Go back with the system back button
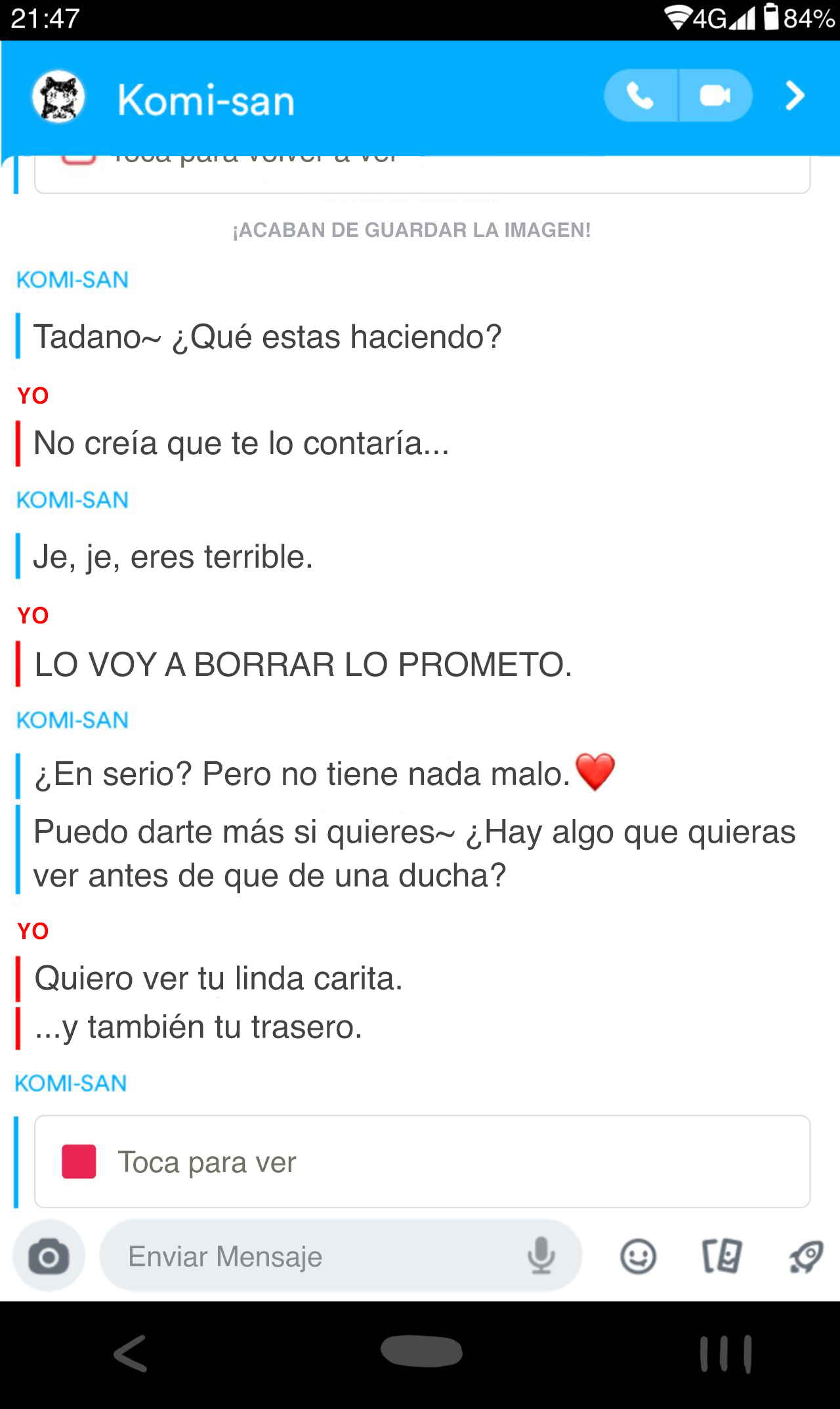Viewport: 840px width, 1409px height. tap(131, 1353)
